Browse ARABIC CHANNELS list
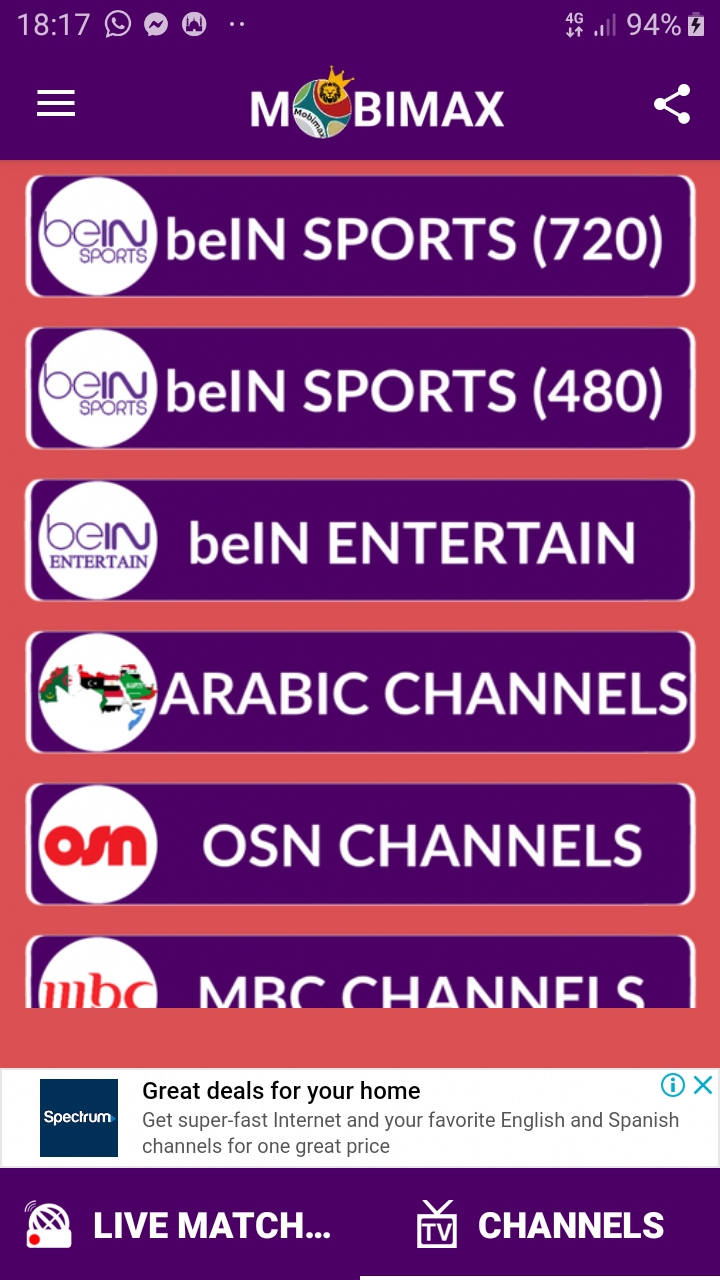Image resolution: width=720 pixels, height=1280 pixels. 360,693
